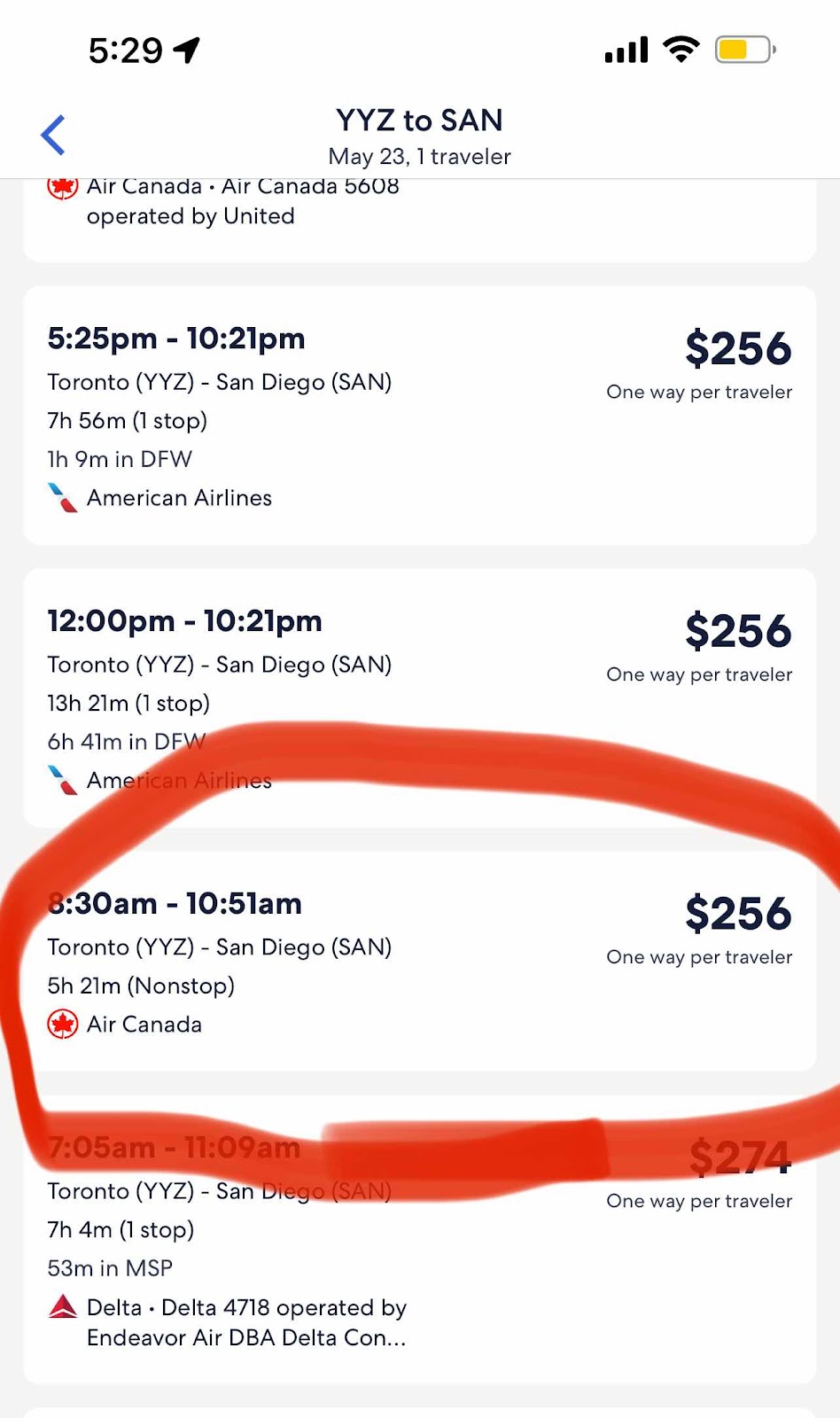The image size is (840, 1418).
Task: View the 7:05am Delta flight via MSP
Action: point(419,1240)
